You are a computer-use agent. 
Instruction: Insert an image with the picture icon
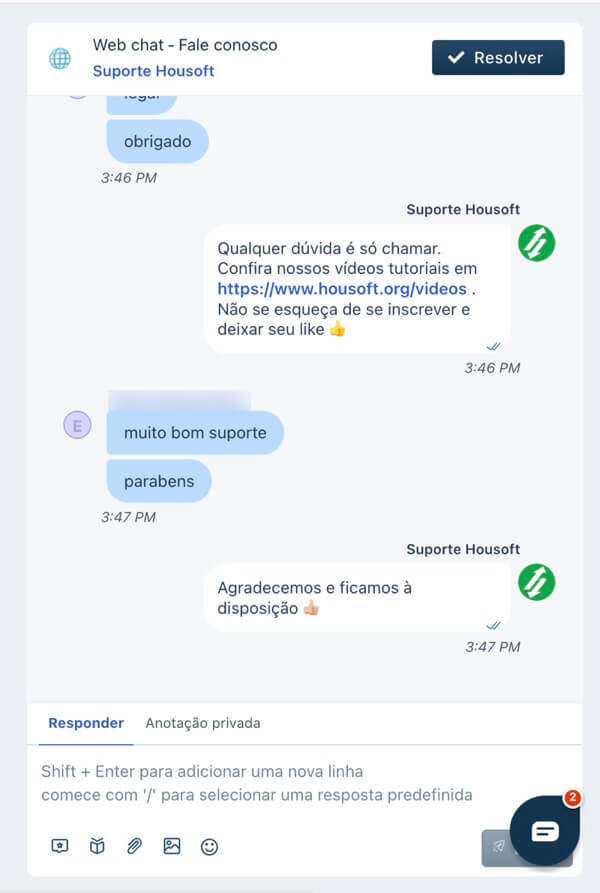coord(172,846)
